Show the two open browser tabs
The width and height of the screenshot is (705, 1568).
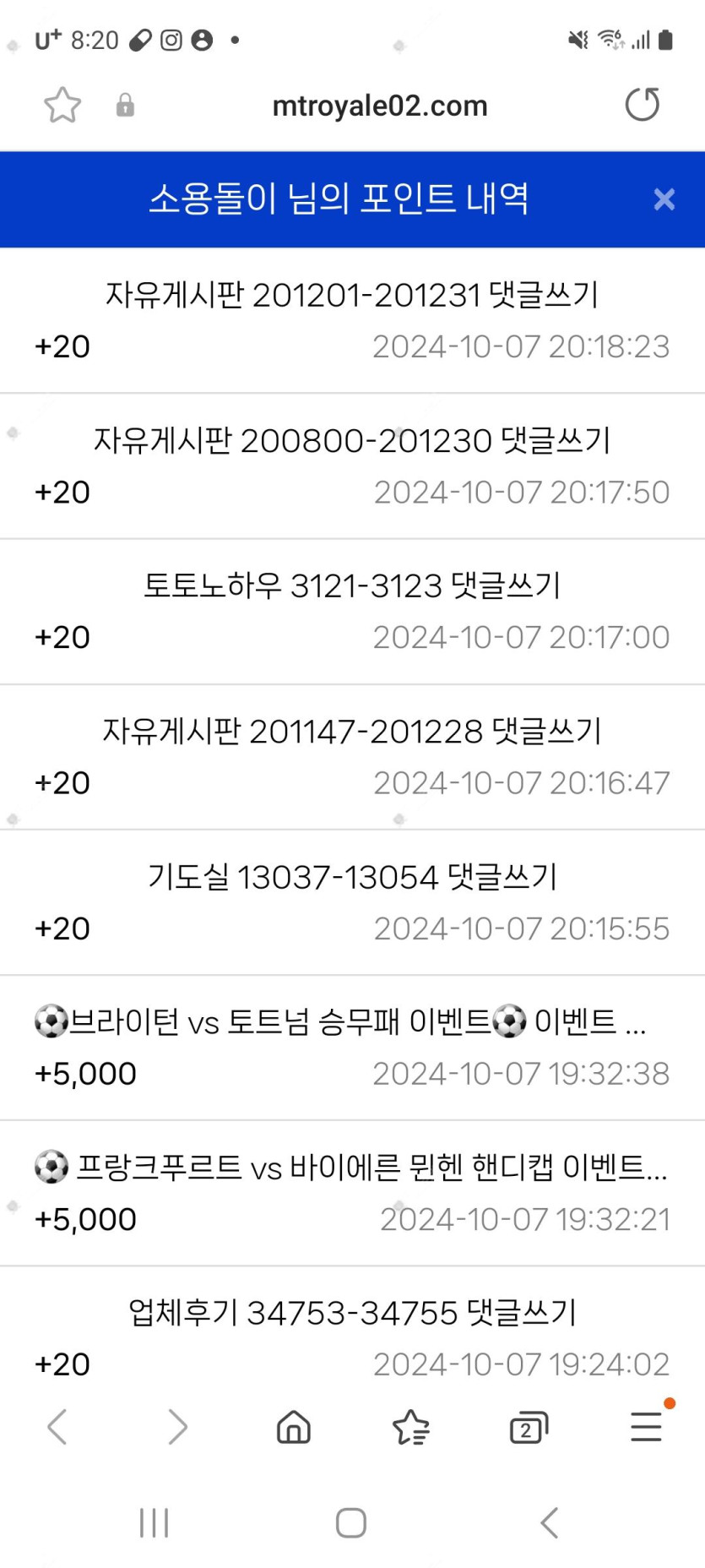(529, 1427)
